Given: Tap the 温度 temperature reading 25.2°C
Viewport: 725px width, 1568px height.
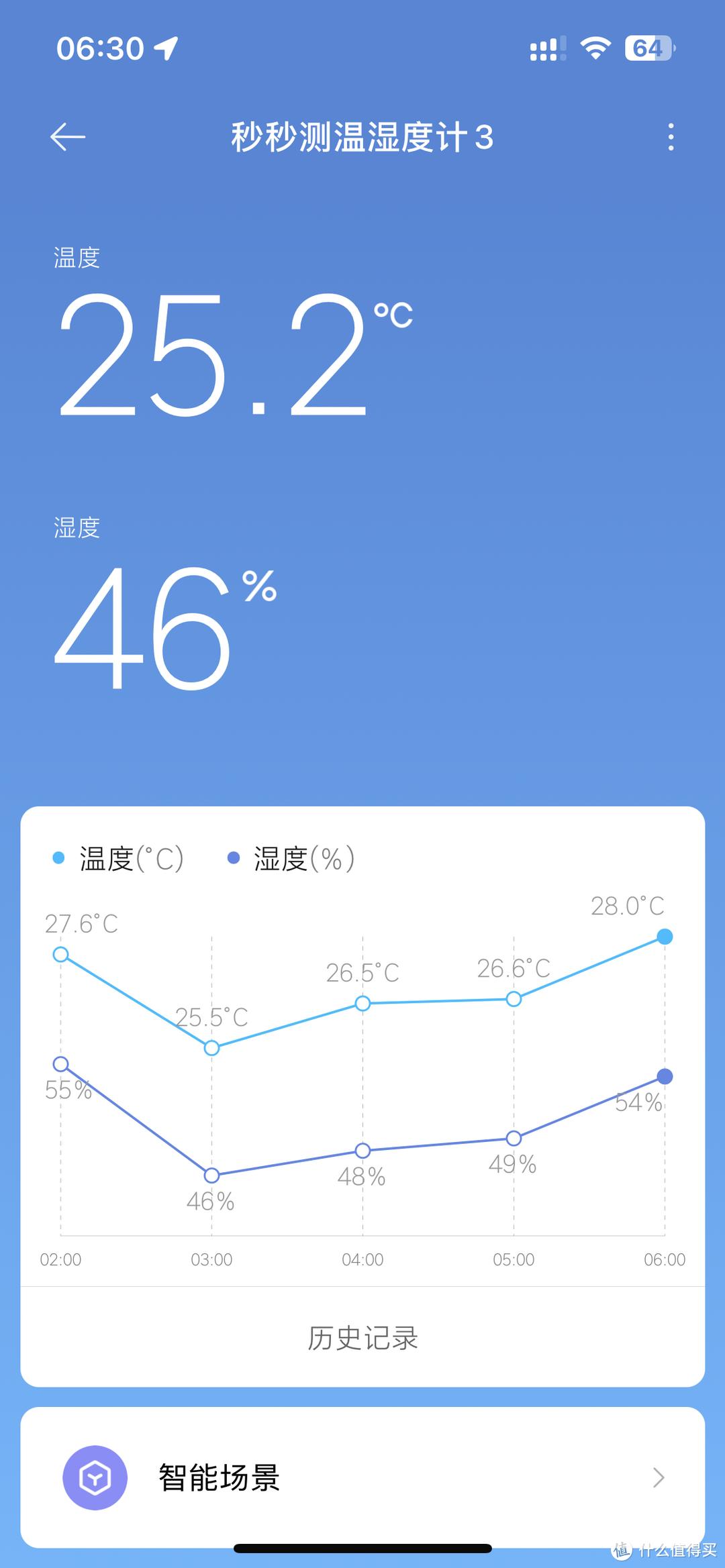Looking at the screenshot, I should point(215,356).
